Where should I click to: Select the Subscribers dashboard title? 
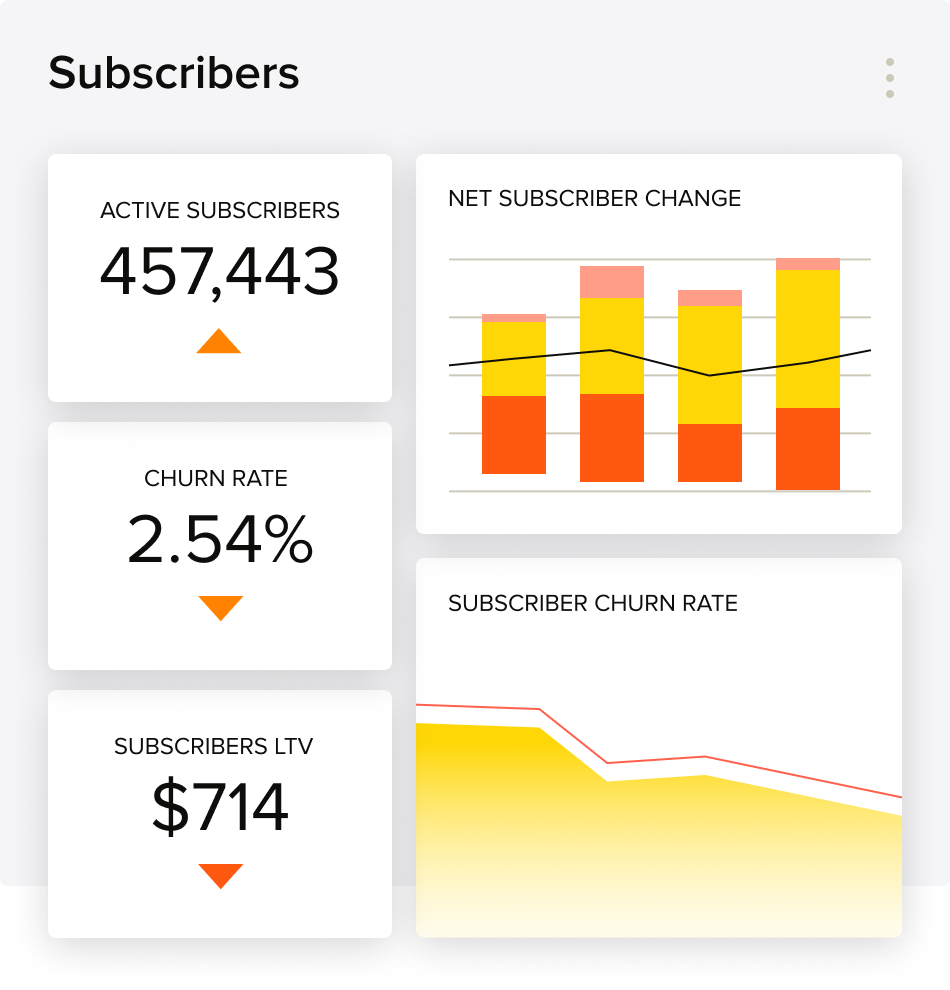(x=174, y=74)
